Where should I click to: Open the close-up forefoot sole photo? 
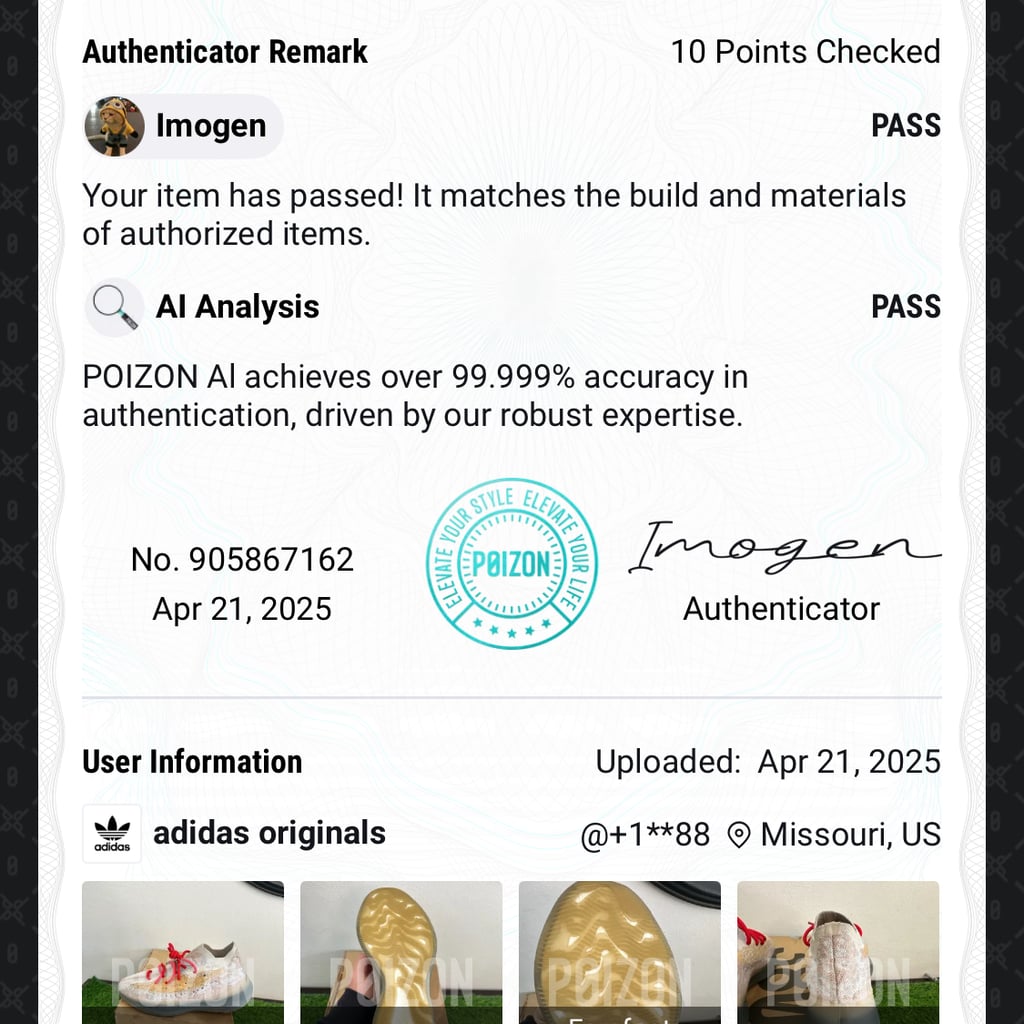point(619,950)
